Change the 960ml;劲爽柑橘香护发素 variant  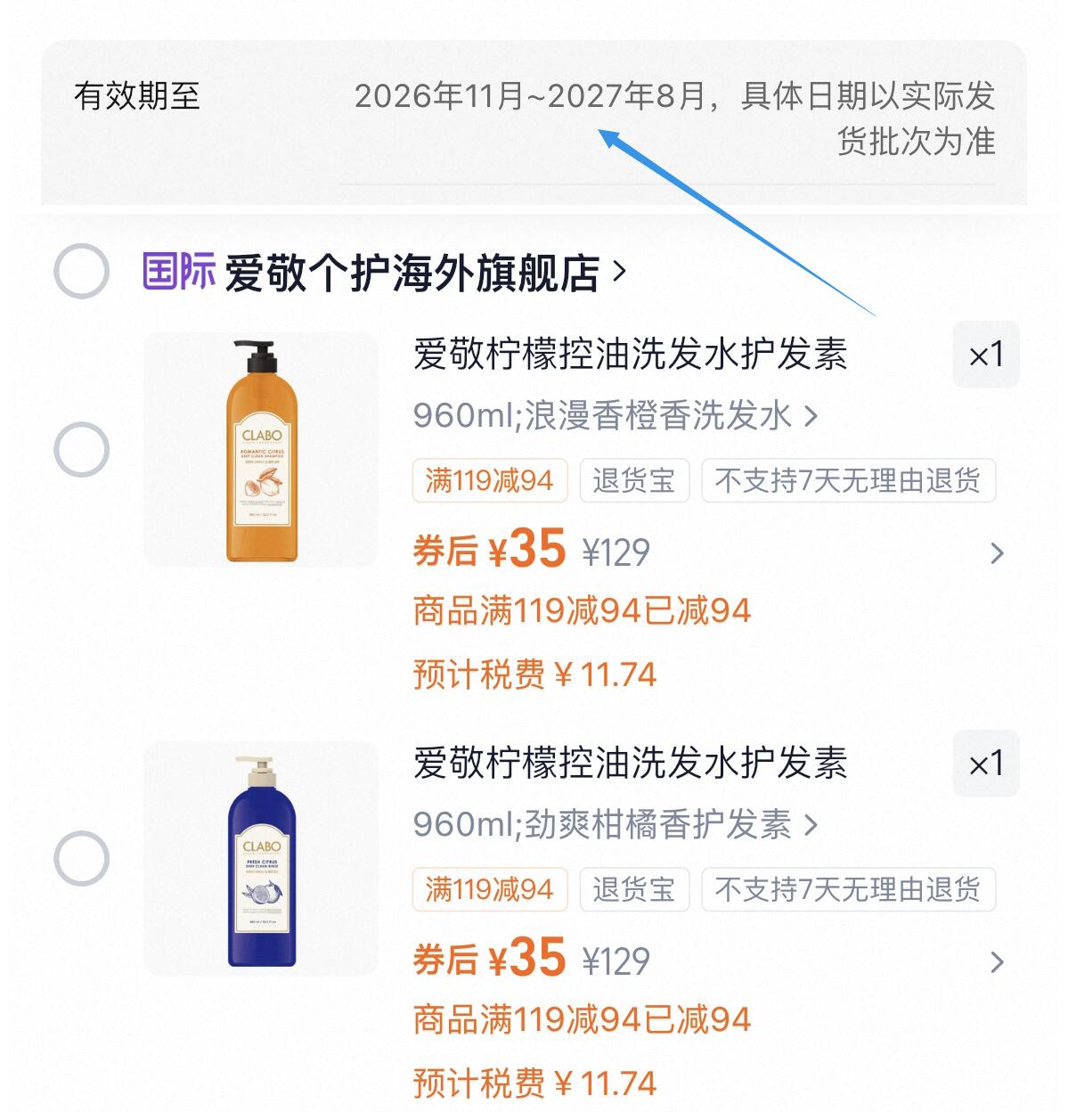point(615,824)
